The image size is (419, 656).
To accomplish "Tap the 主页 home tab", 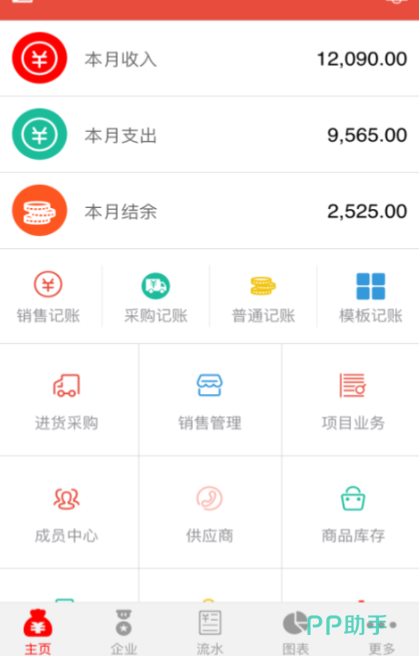I will pyautogui.click(x=38, y=631).
